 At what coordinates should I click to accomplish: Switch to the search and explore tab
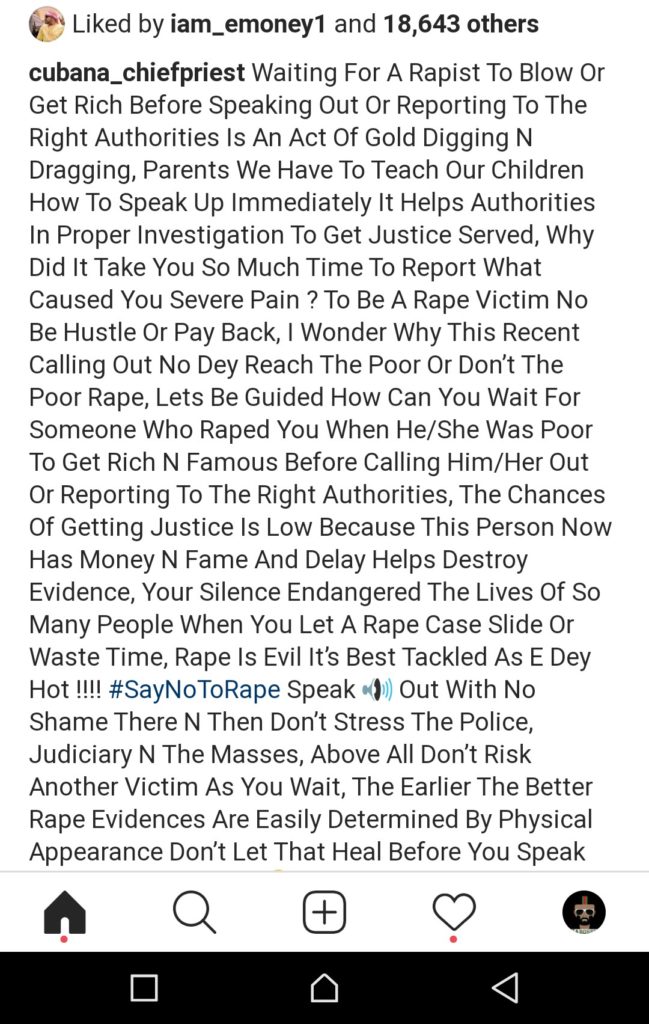(194, 912)
